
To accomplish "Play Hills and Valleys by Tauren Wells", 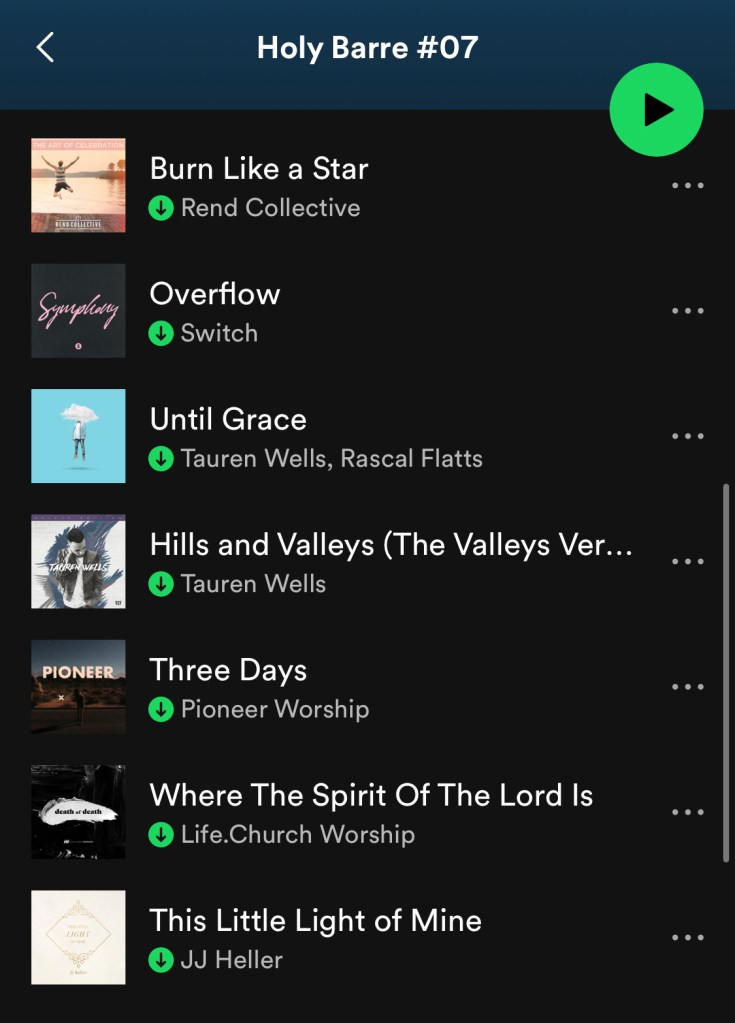I will point(390,545).
